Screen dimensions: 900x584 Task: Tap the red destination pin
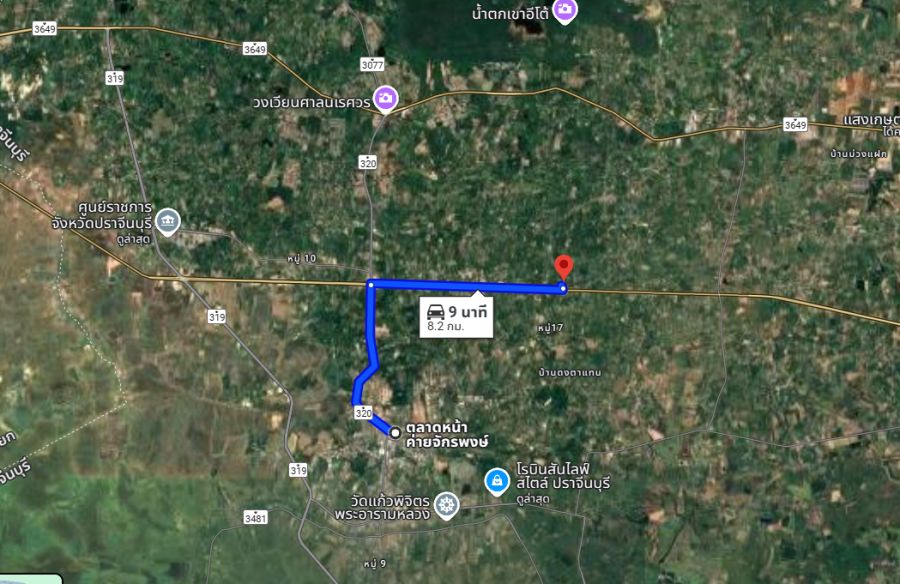(563, 268)
